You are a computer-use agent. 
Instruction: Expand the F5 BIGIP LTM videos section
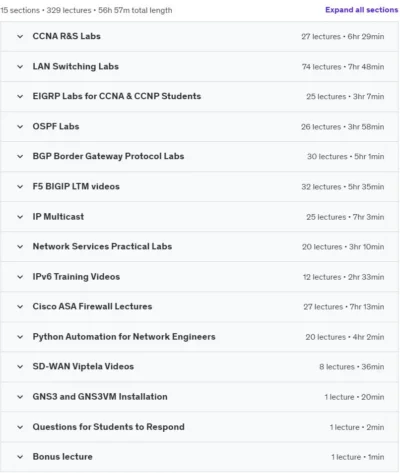click(199, 186)
